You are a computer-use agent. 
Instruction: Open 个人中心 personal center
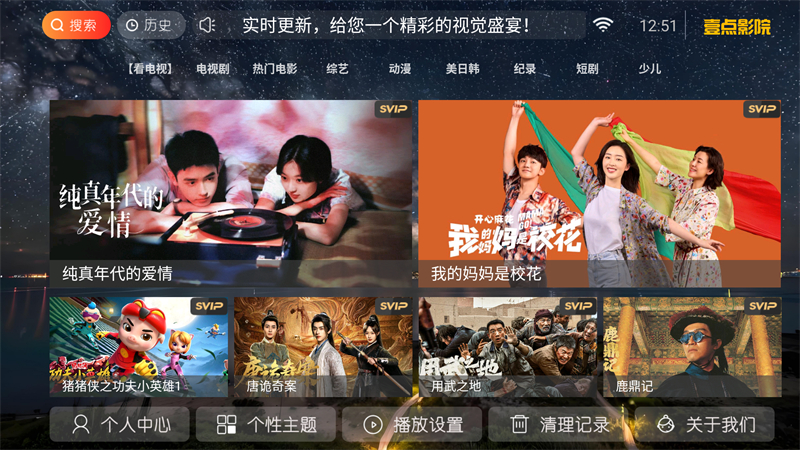click(120, 424)
